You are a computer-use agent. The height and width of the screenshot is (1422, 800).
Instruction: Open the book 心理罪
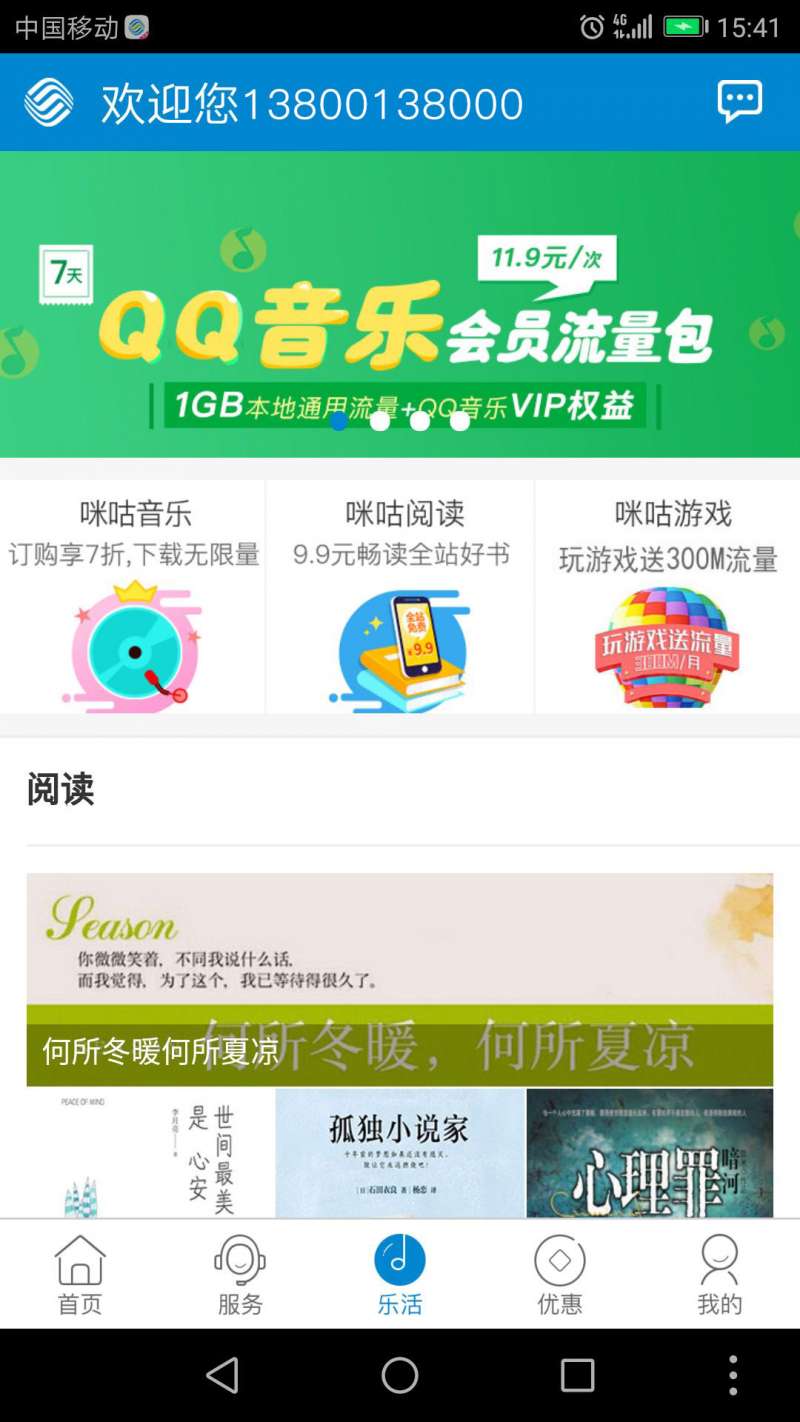[x=650, y=1152]
